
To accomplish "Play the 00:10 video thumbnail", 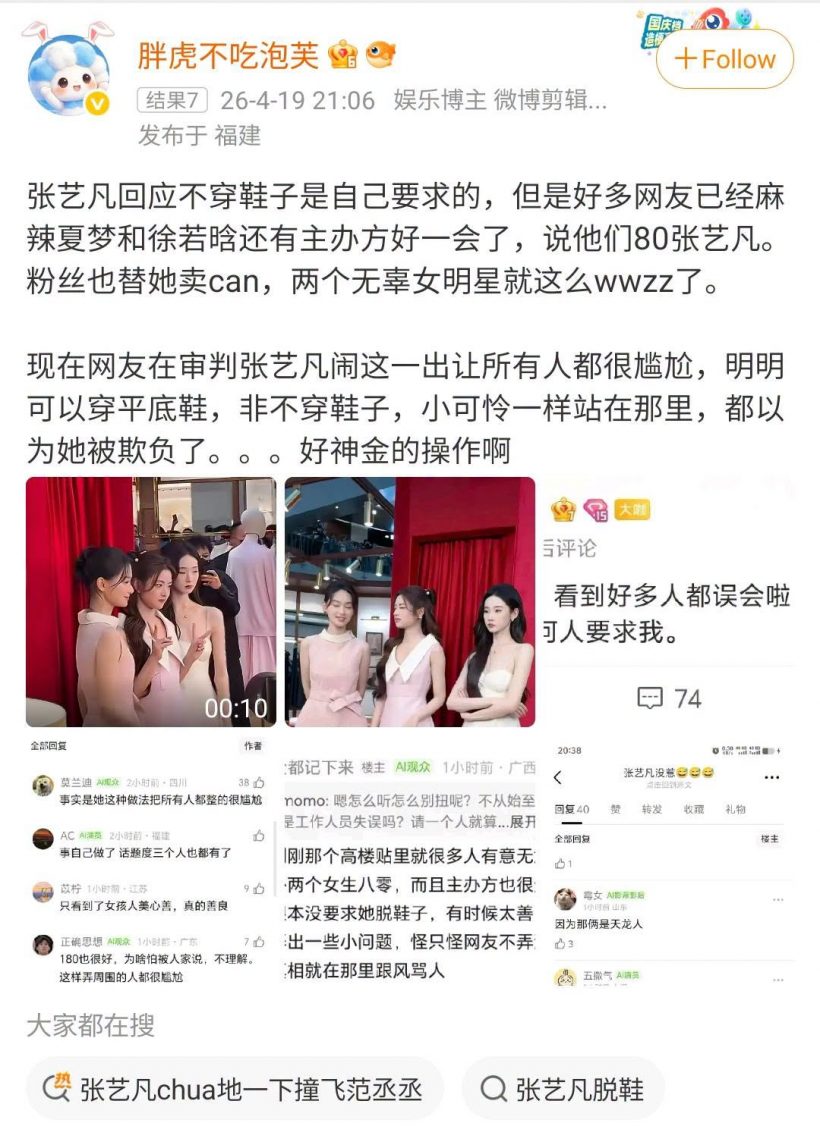I will [x=151, y=601].
